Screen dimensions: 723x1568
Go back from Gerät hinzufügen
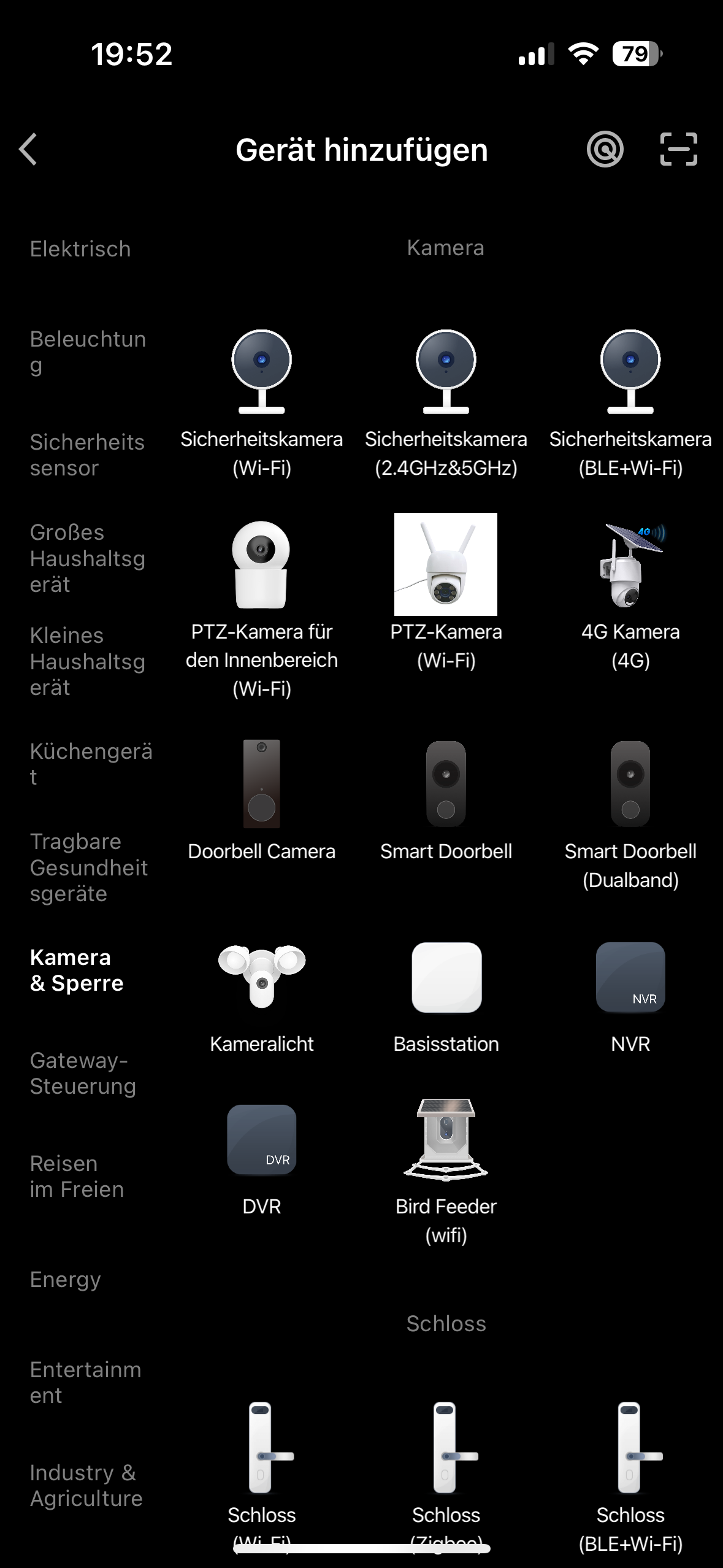pyautogui.click(x=29, y=150)
